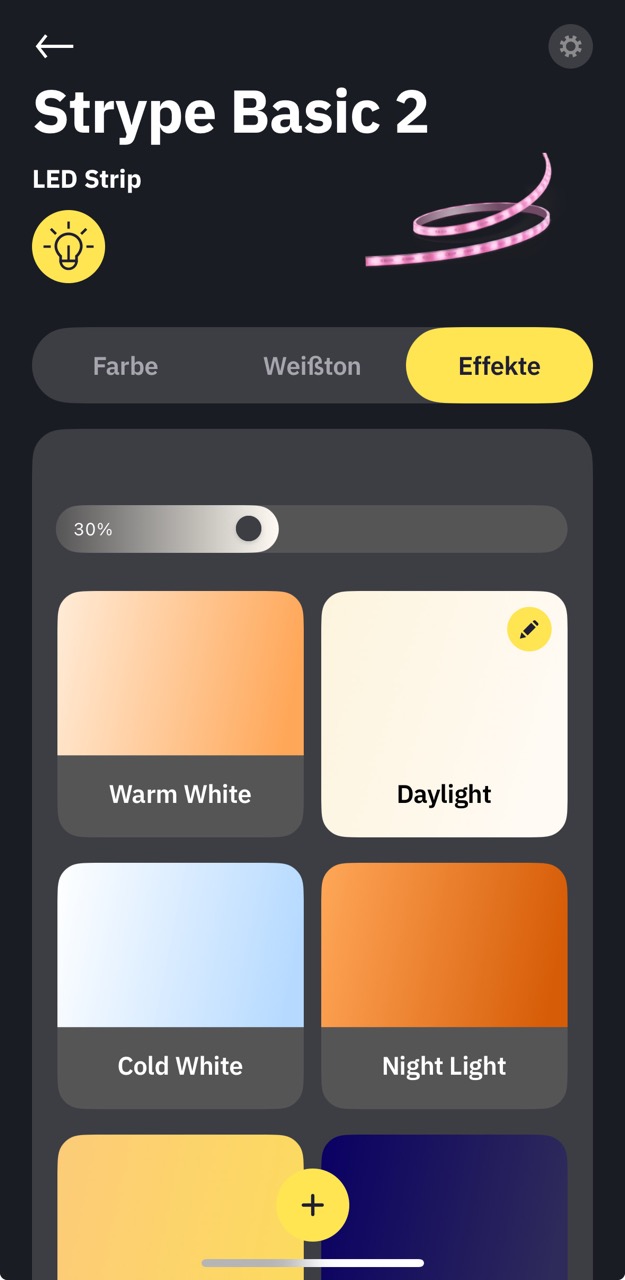Apply the Warm White effect
625x1280 pixels.
point(180,714)
